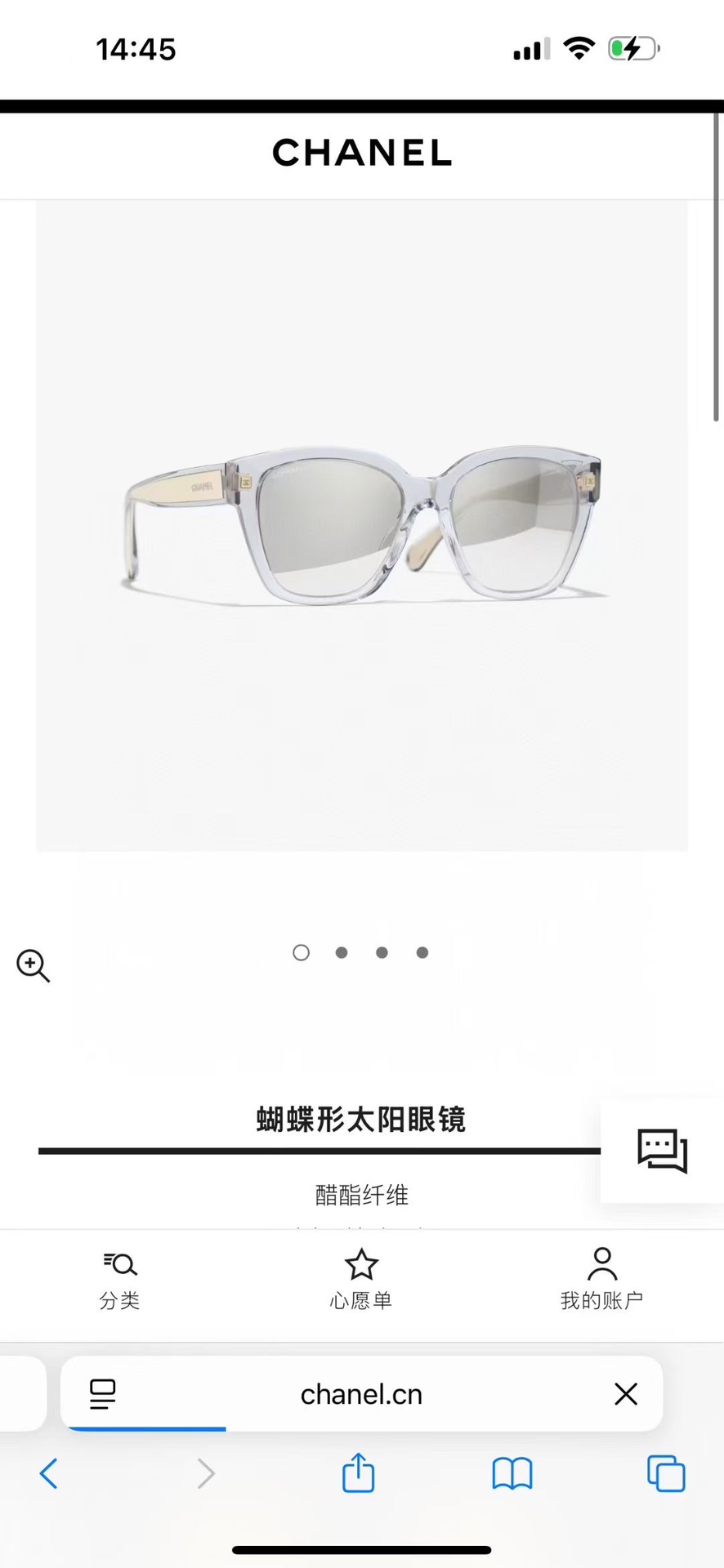Select the second carousel dot
The width and height of the screenshot is (724, 1568).
pyautogui.click(x=341, y=952)
